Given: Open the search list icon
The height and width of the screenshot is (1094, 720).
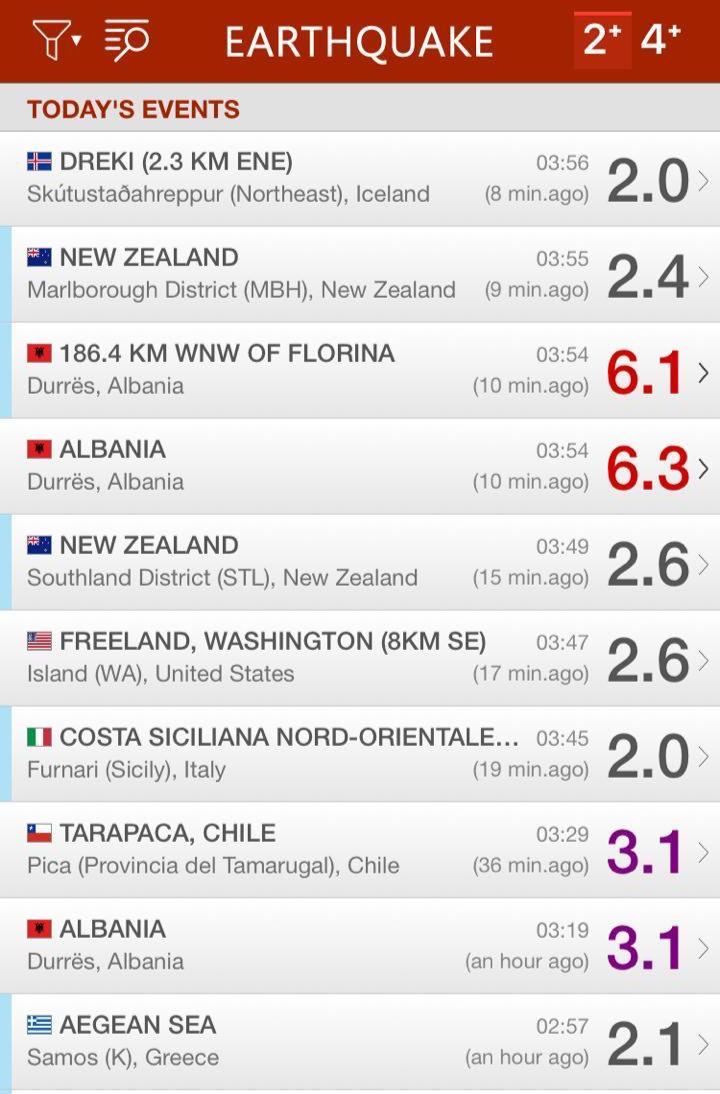Looking at the screenshot, I should point(126,40).
